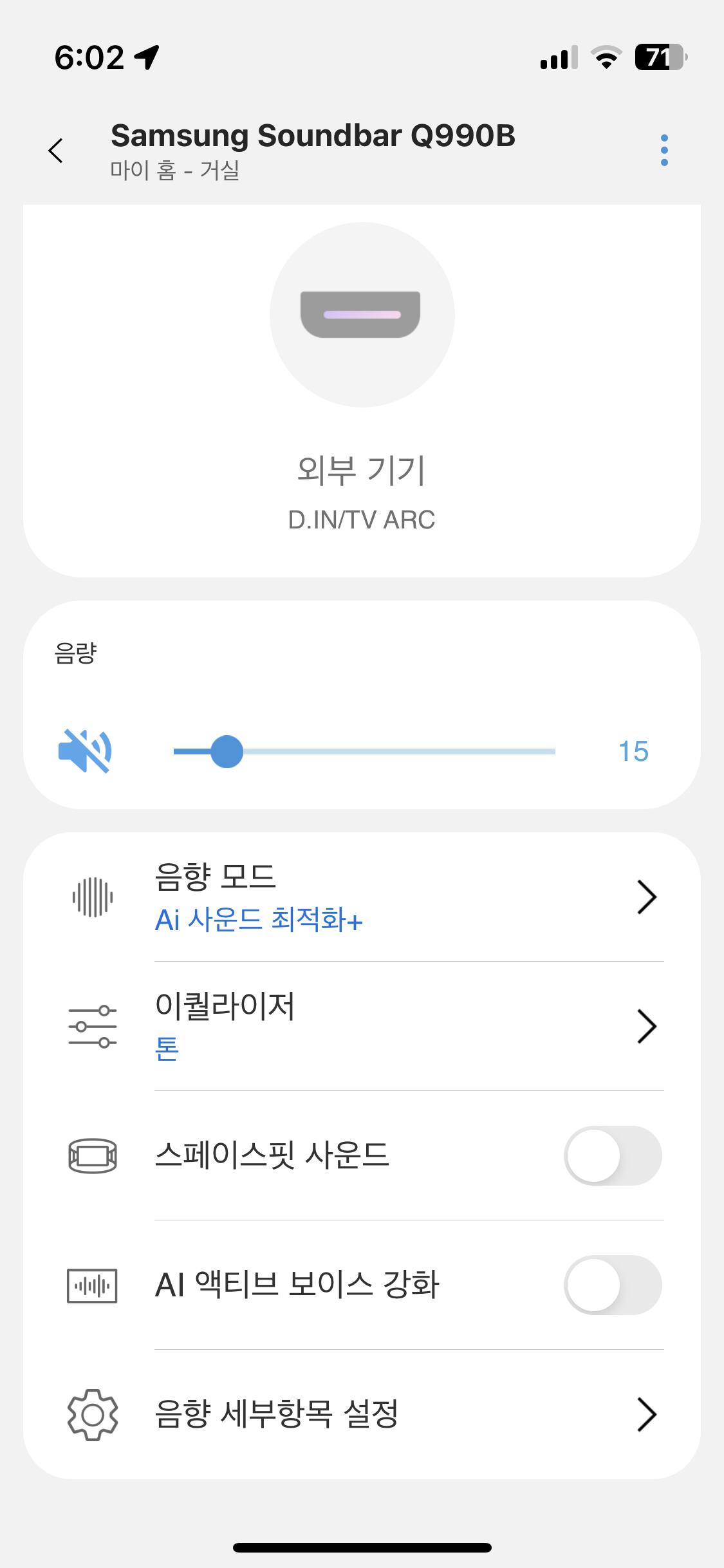
Task: Turn on AI 액티브 보이스 강화
Action: [612, 1285]
